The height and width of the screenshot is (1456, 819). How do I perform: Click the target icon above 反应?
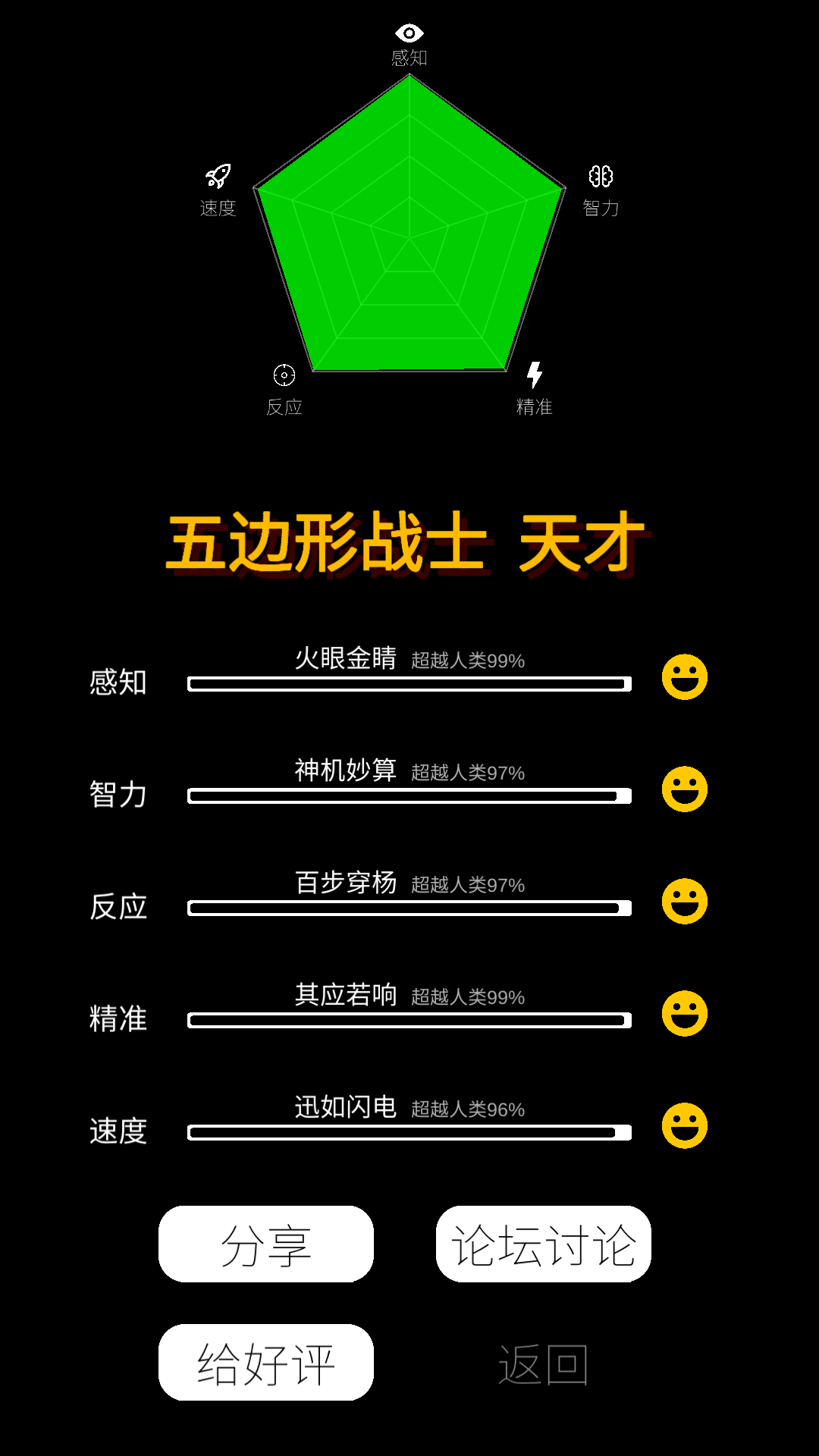(x=284, y=374)
